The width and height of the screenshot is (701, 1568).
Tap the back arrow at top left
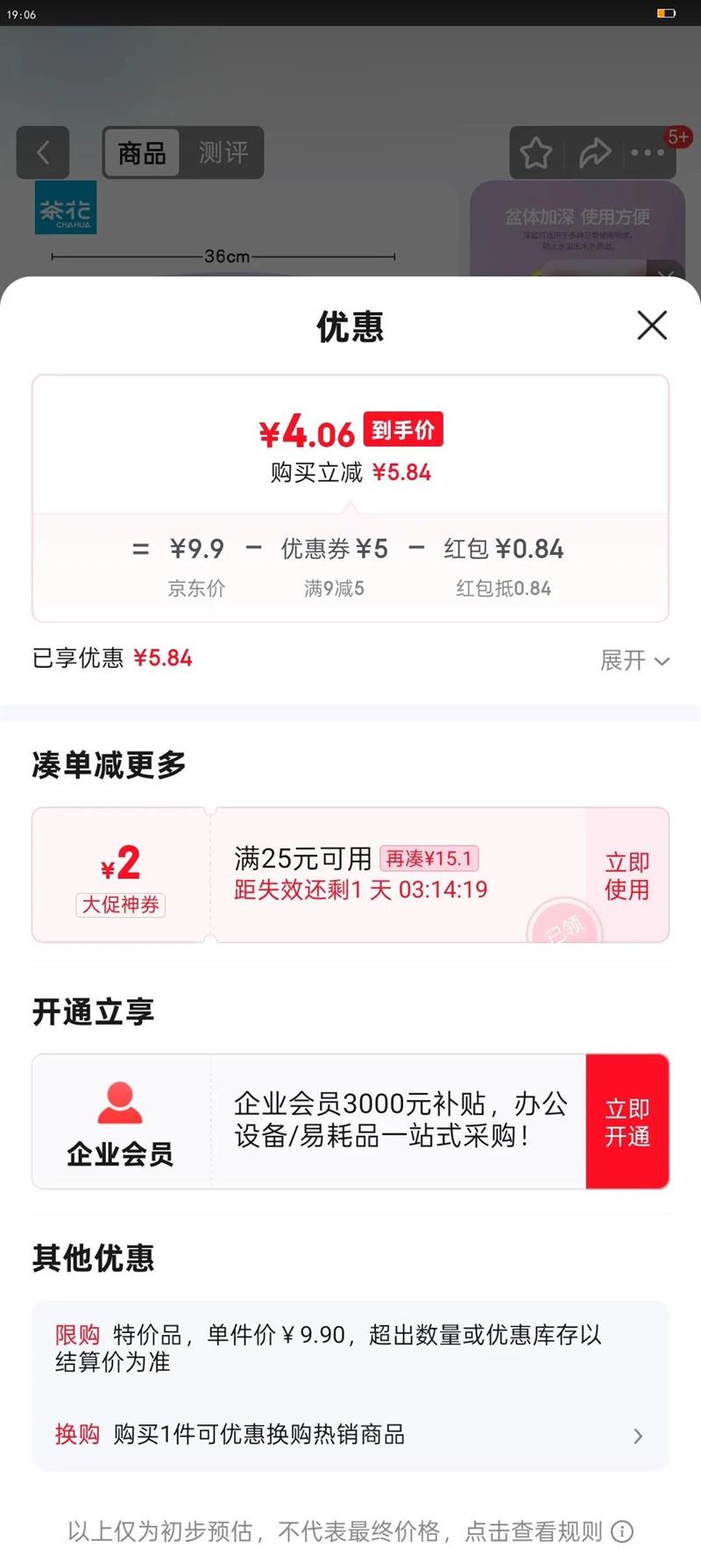point(43,153)
